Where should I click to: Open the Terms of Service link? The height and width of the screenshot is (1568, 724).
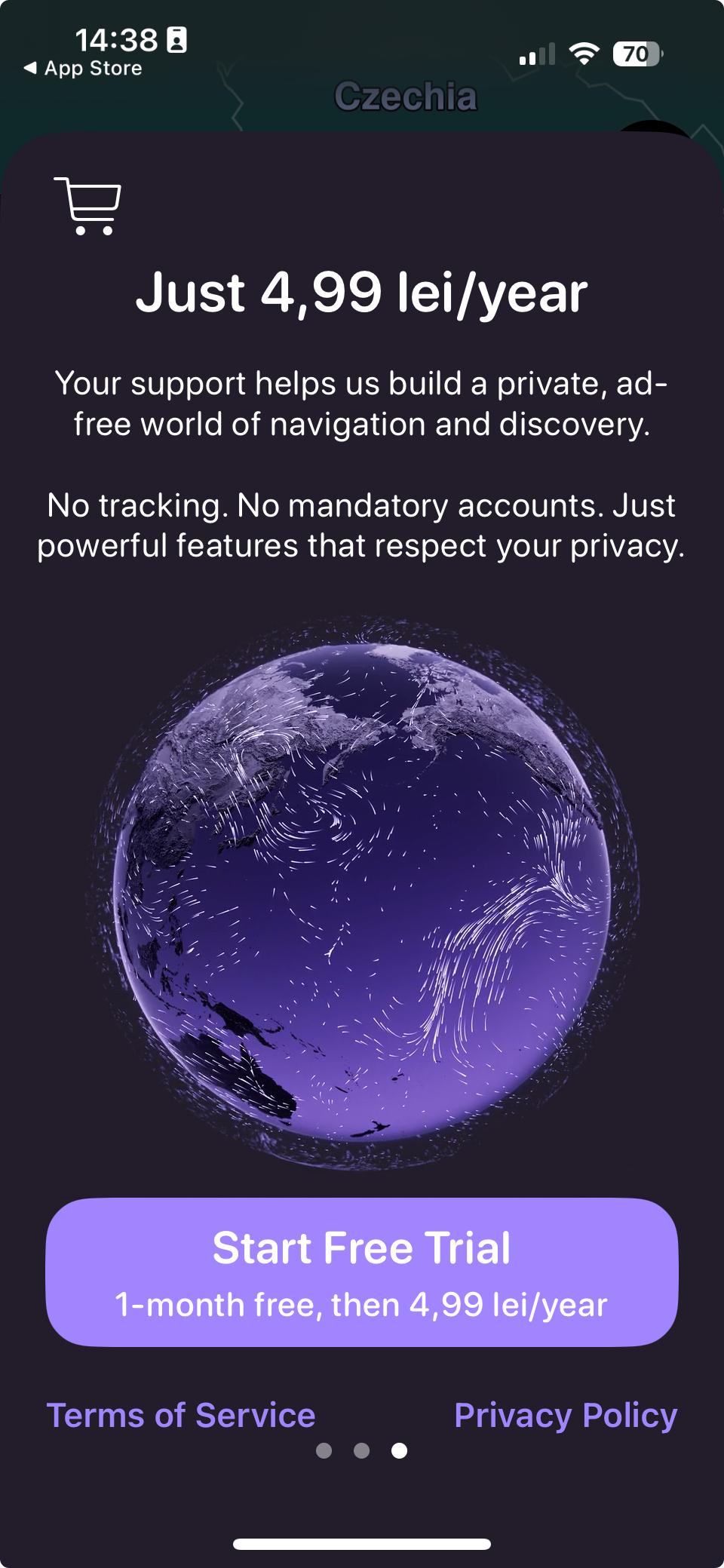181,1415
